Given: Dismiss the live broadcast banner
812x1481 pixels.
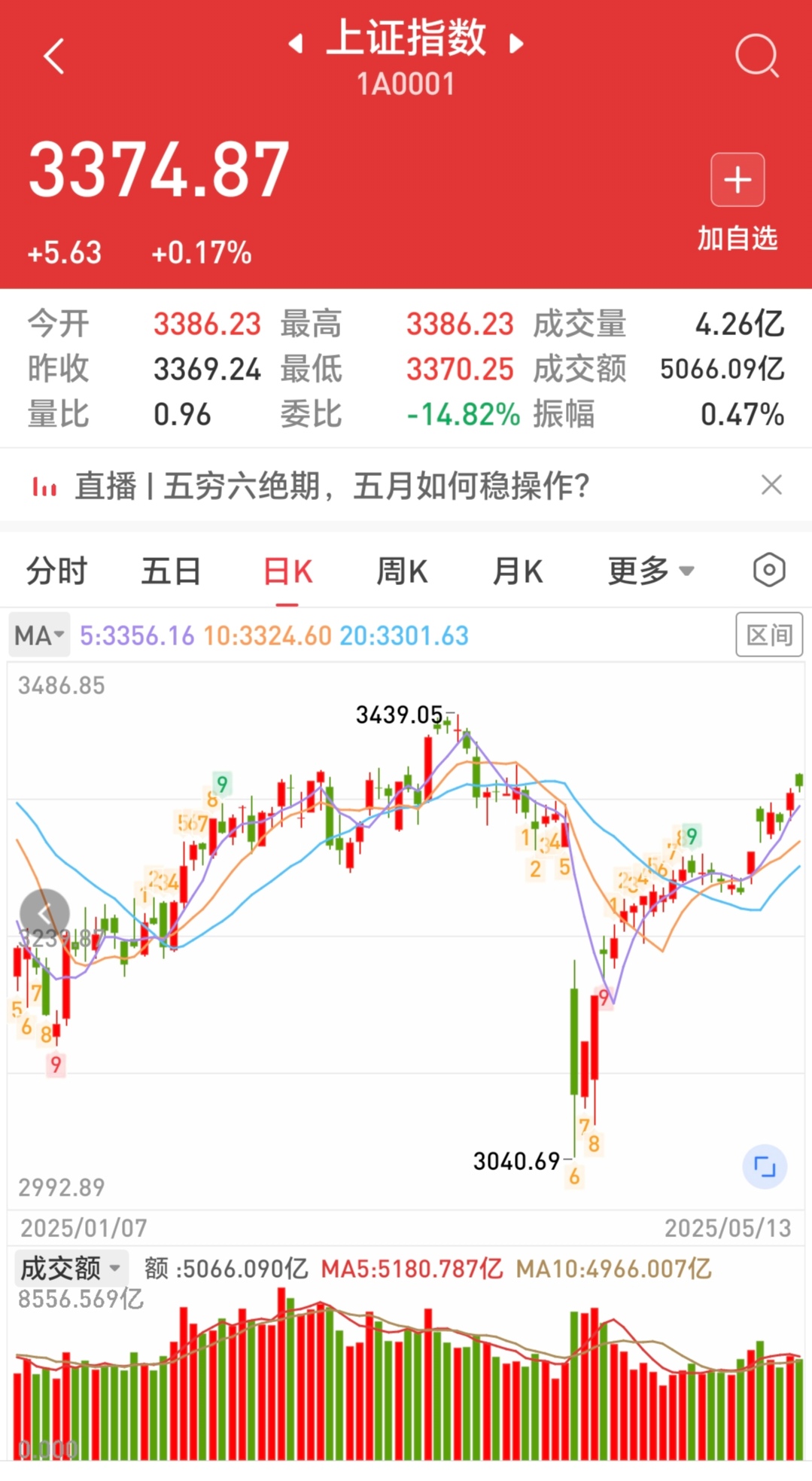Looking at the screenshot, I should [x=771, y=486].
